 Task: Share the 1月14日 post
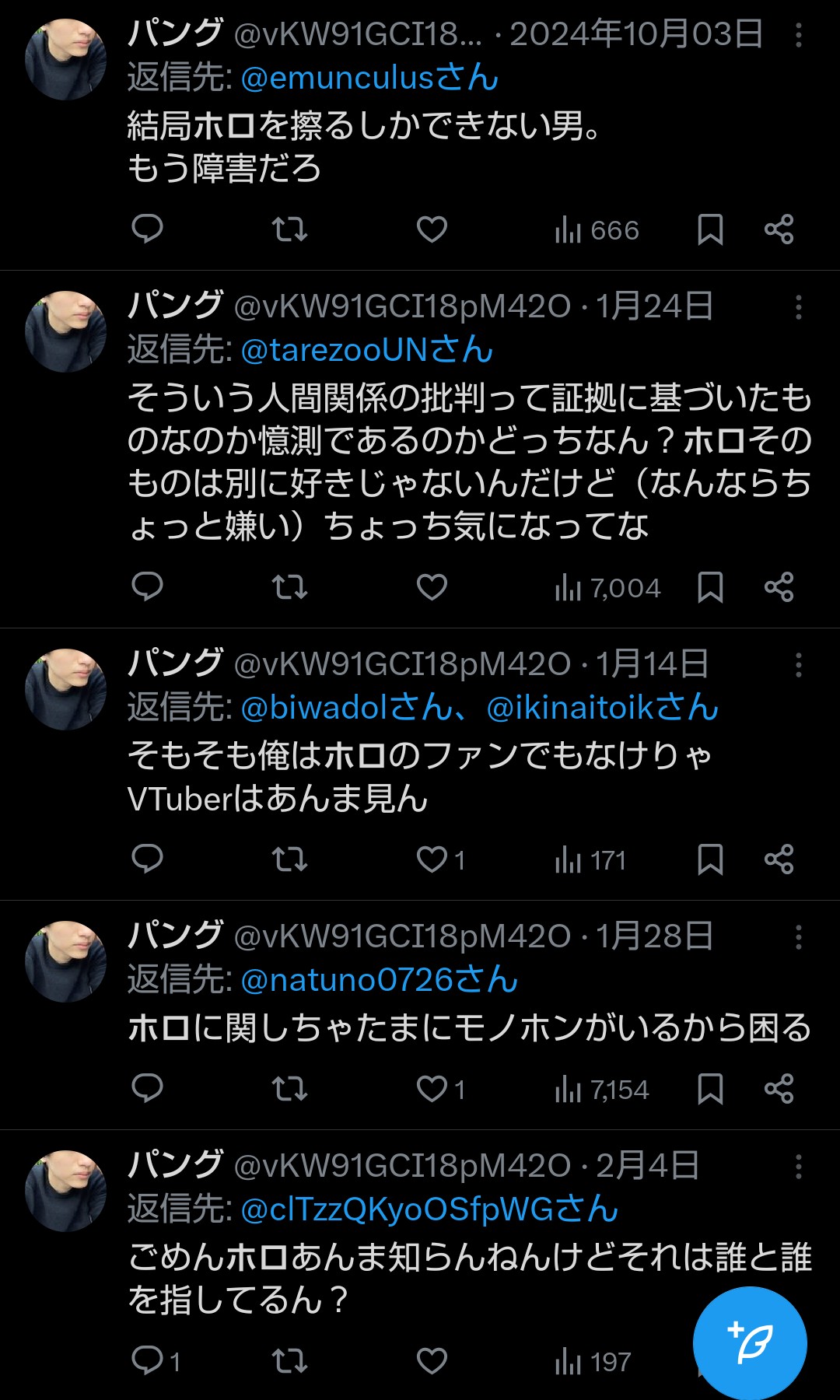[779, 859]
